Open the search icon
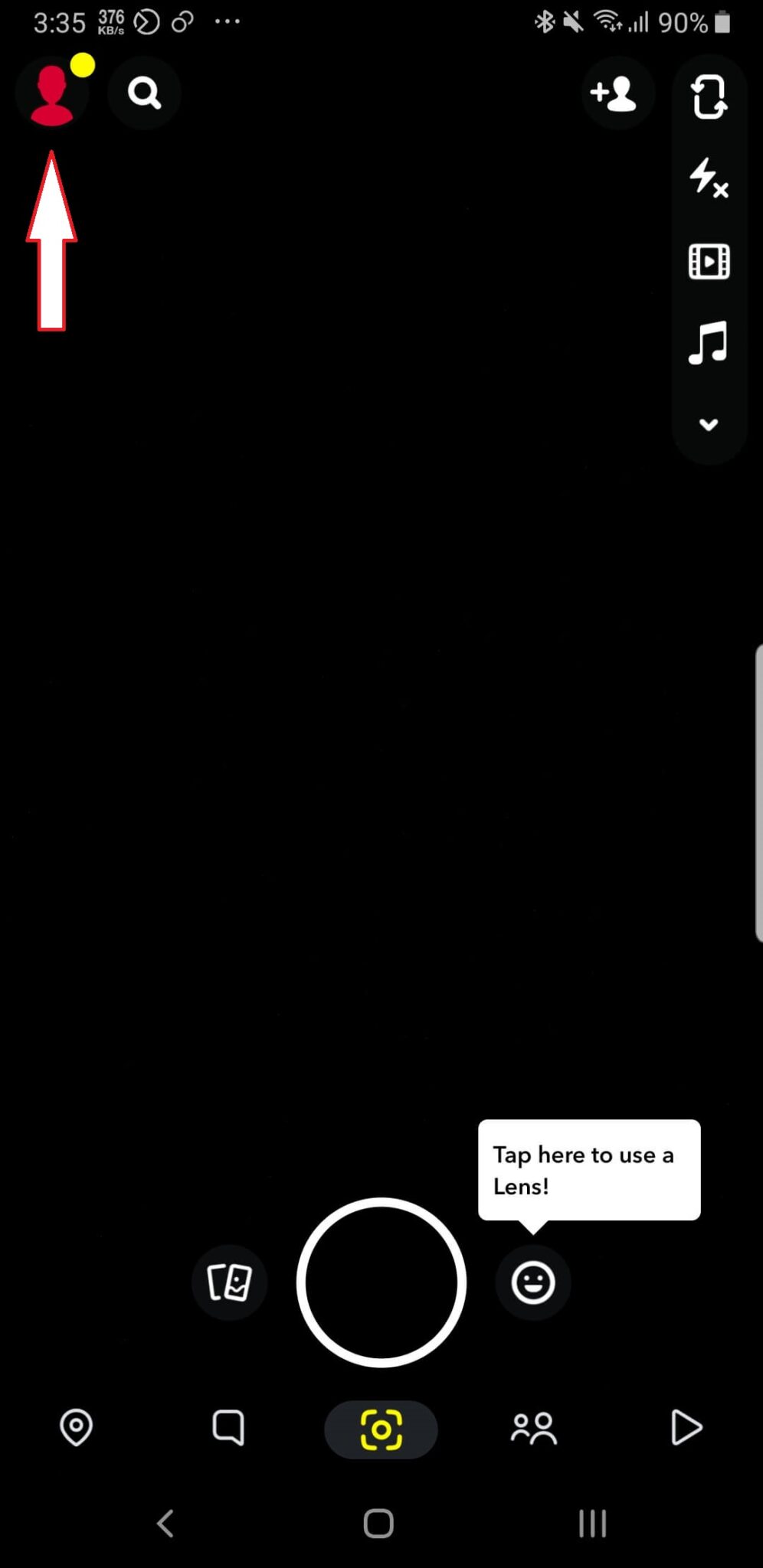This screenshot has width=763, height=1568. [144, 93]
